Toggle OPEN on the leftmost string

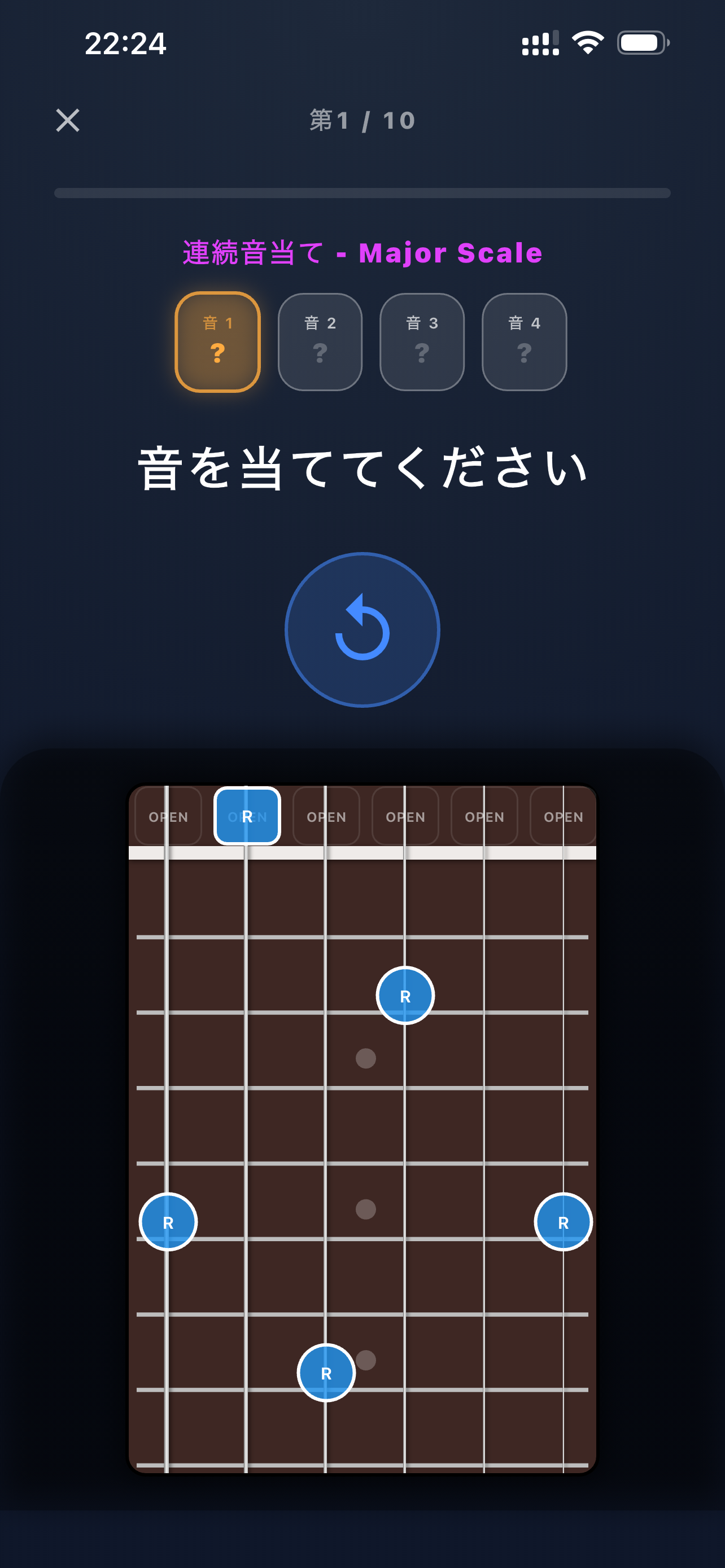click(167, 817)
